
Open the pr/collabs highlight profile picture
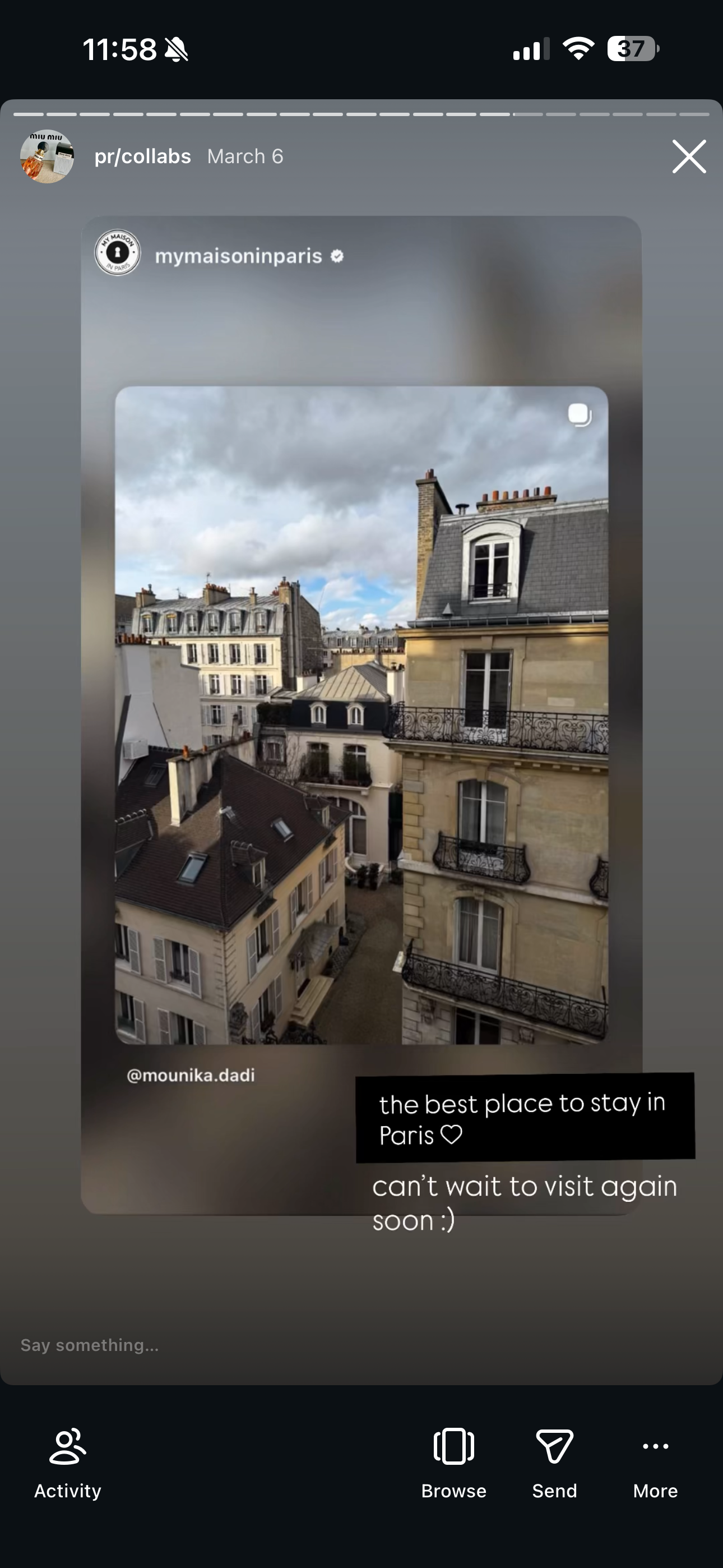point(47,156)
